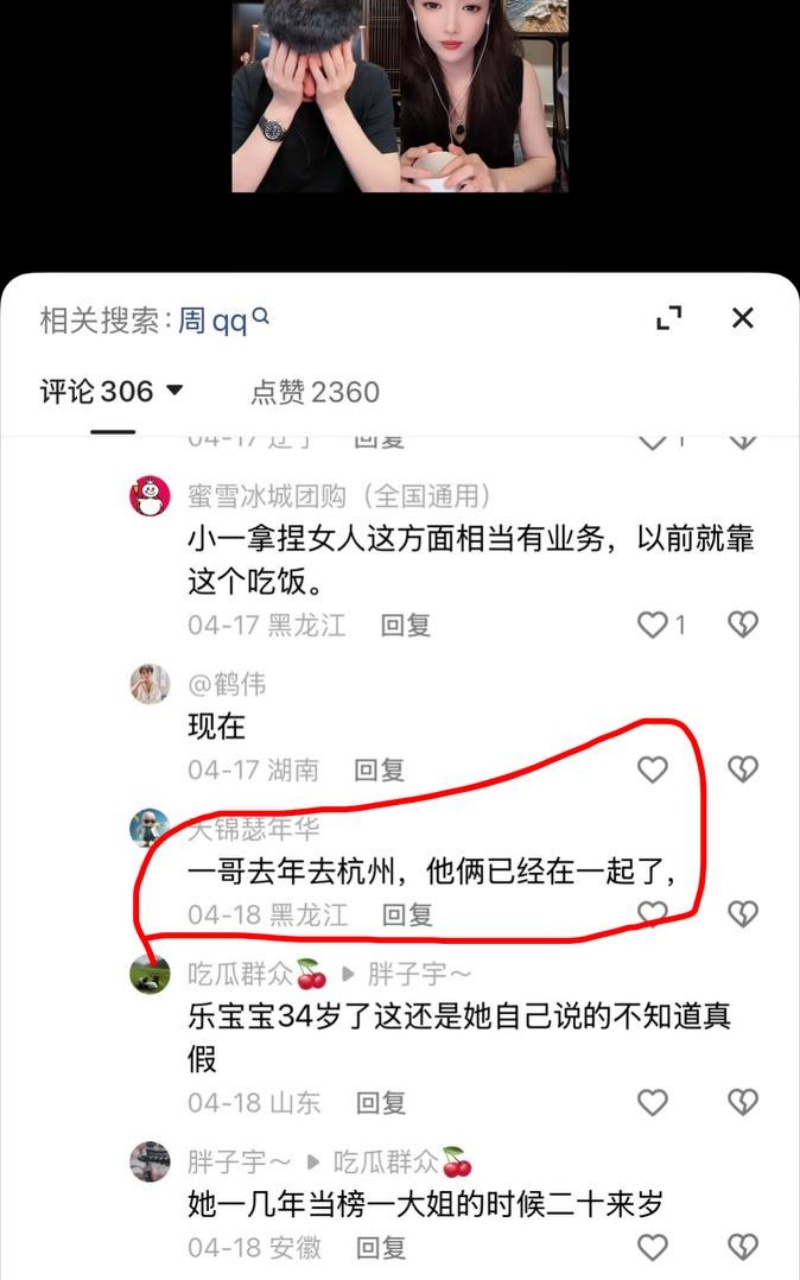This screenshot has height=1280, width=800.
Task: Expand comments panel to full screen
Action: pos(669,318)
